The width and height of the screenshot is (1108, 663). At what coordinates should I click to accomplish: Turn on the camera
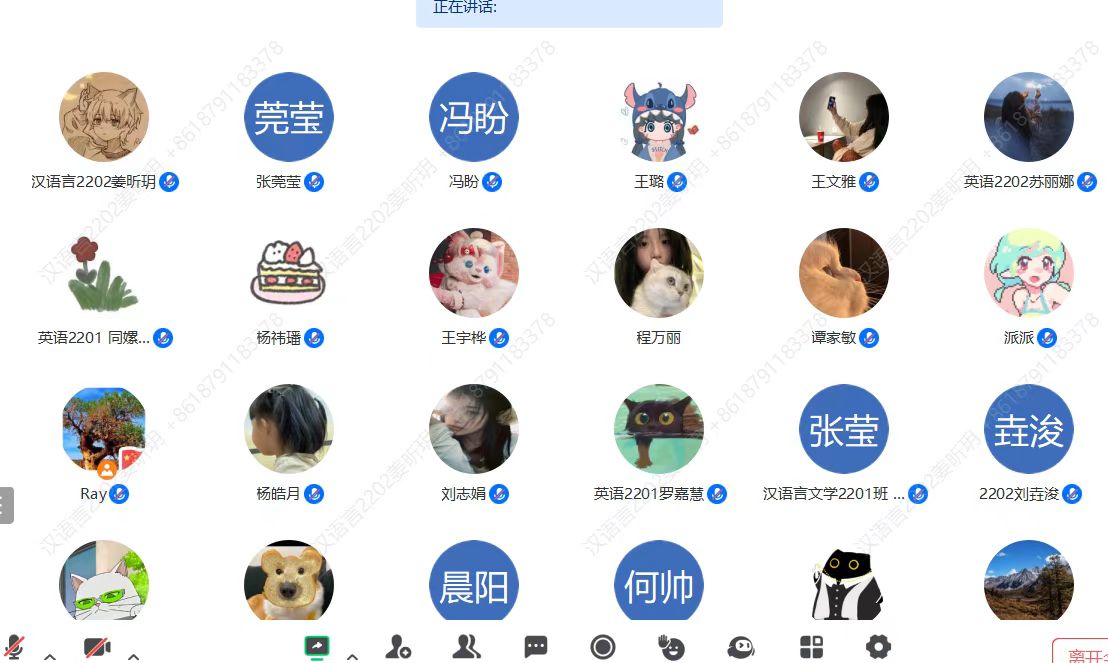pyautogui.click(x=97, y=647)
